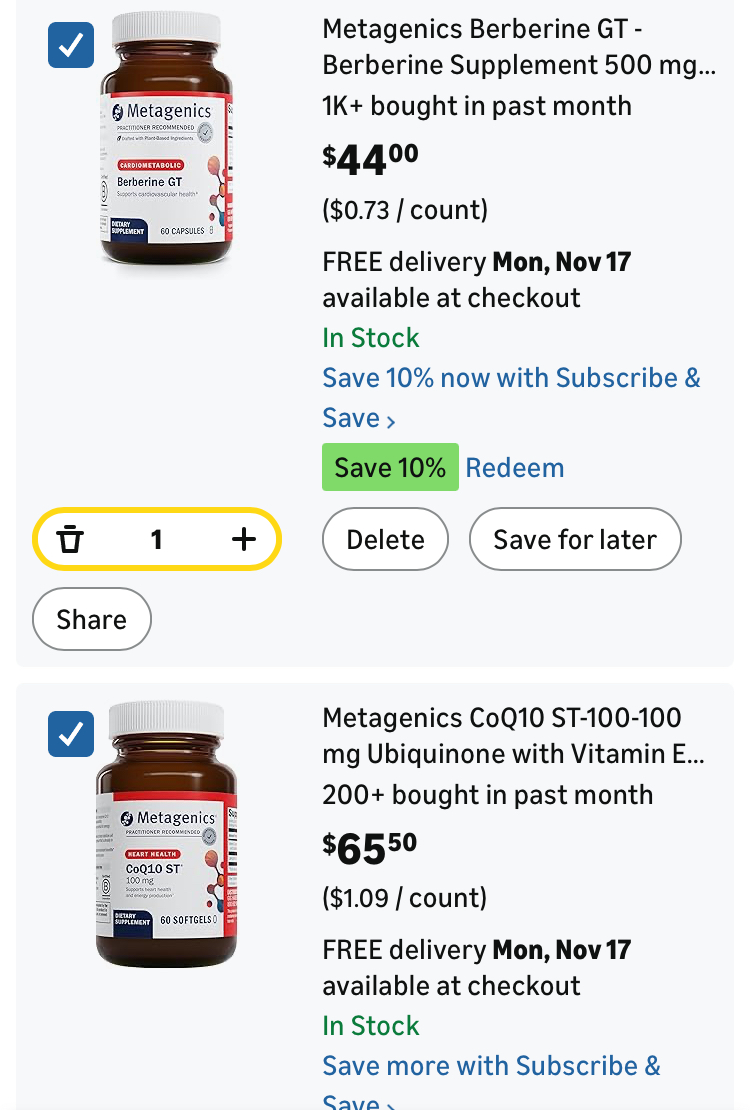Image resolution: width=750 pixels, height=1110 pixels.
Task: Delete Berberine GT from the cart
Action: (385, 540)
